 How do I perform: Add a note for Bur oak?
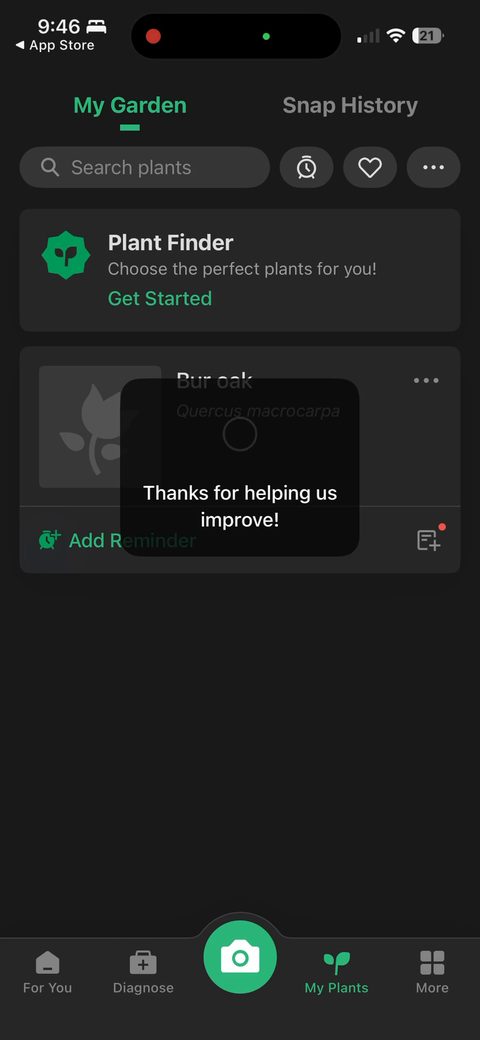430,539
